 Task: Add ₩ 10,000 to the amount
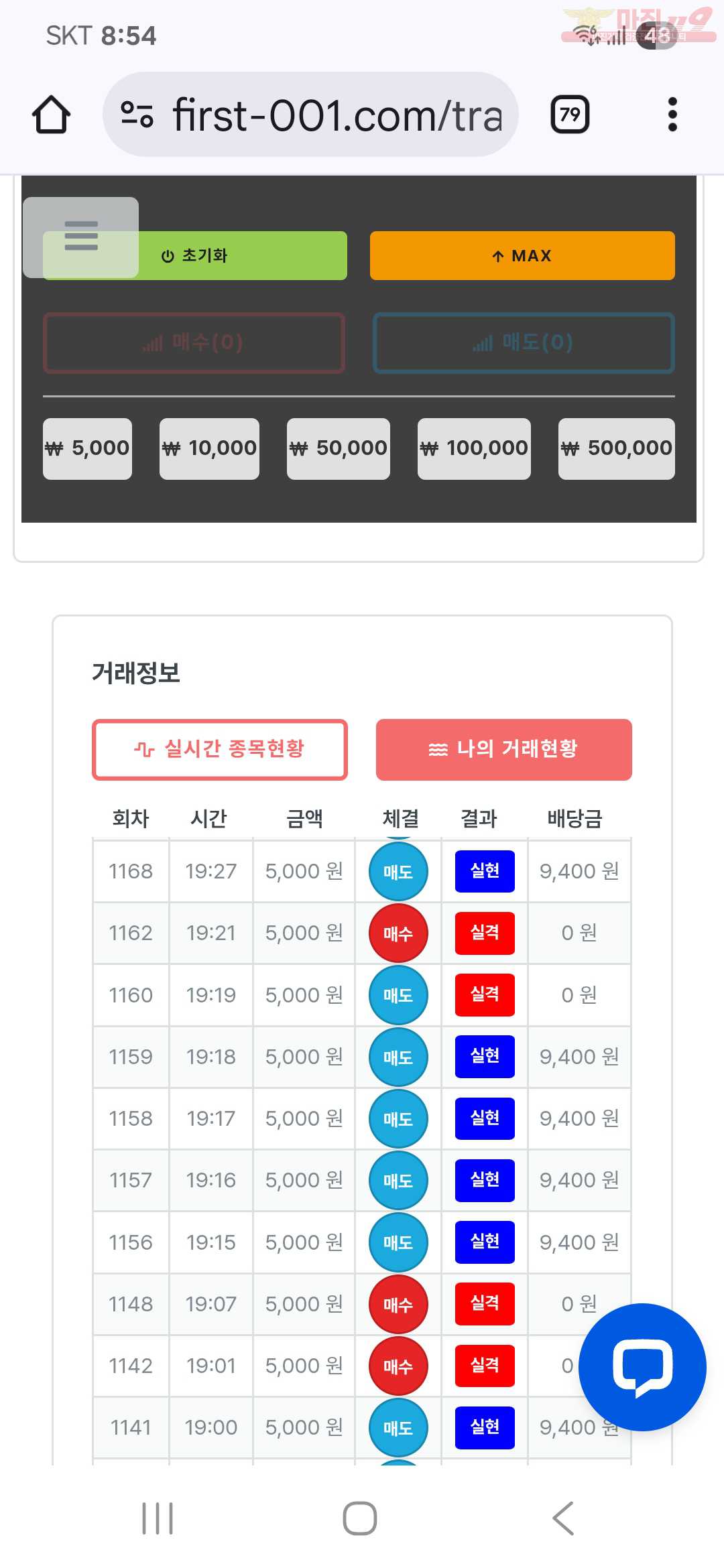[209, 448]
